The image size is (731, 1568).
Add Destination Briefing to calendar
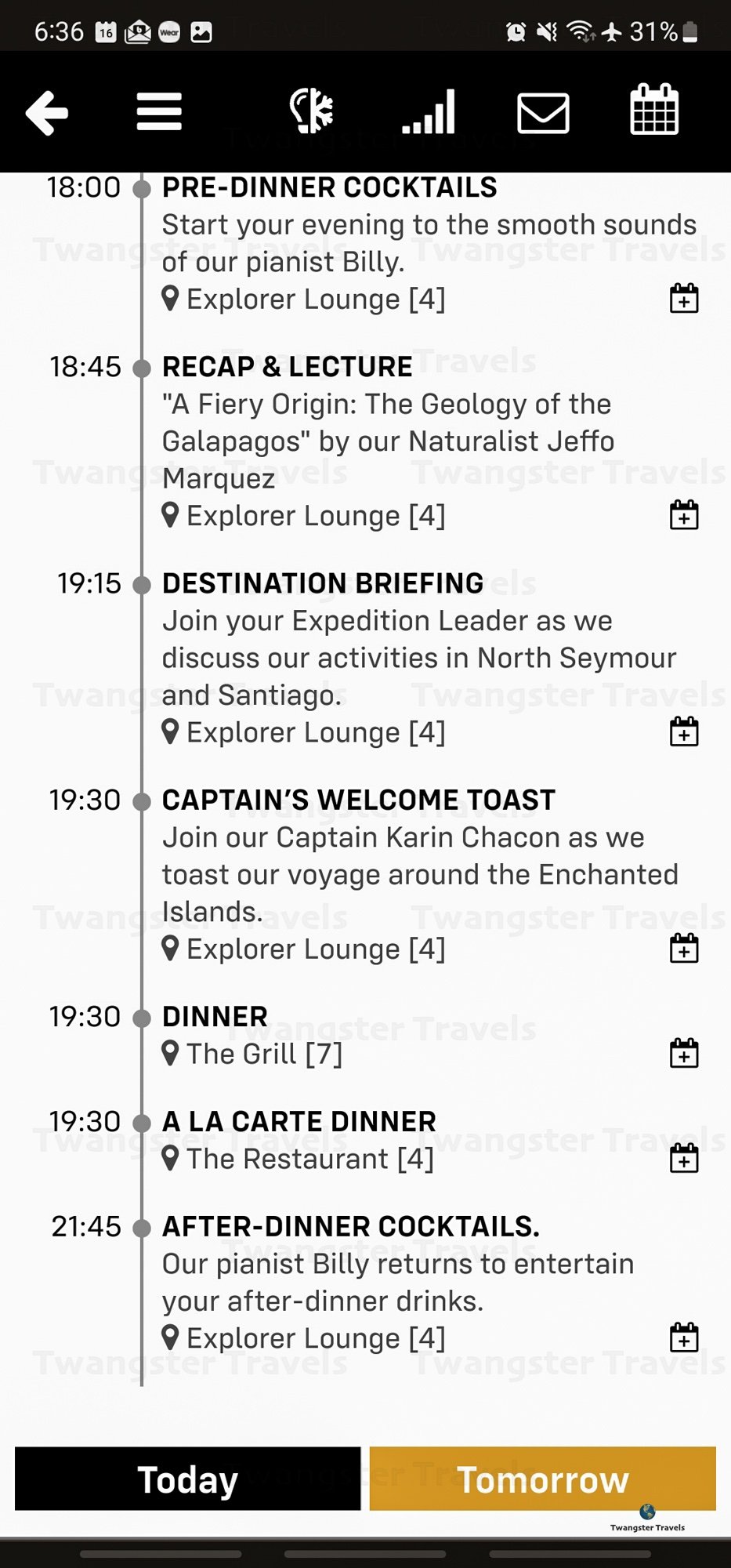(x=684, y=731)
